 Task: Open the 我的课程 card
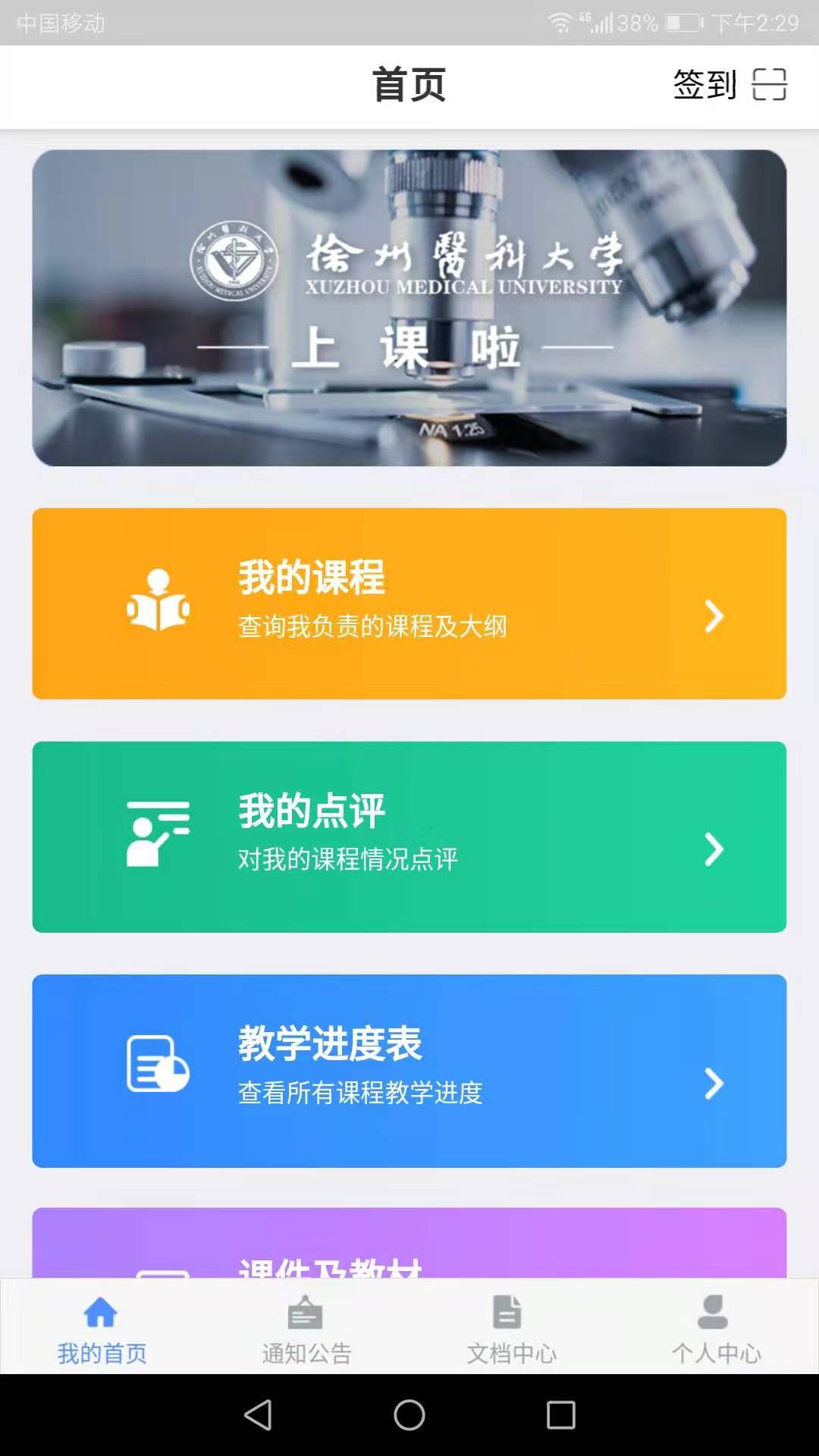point(409,604)
